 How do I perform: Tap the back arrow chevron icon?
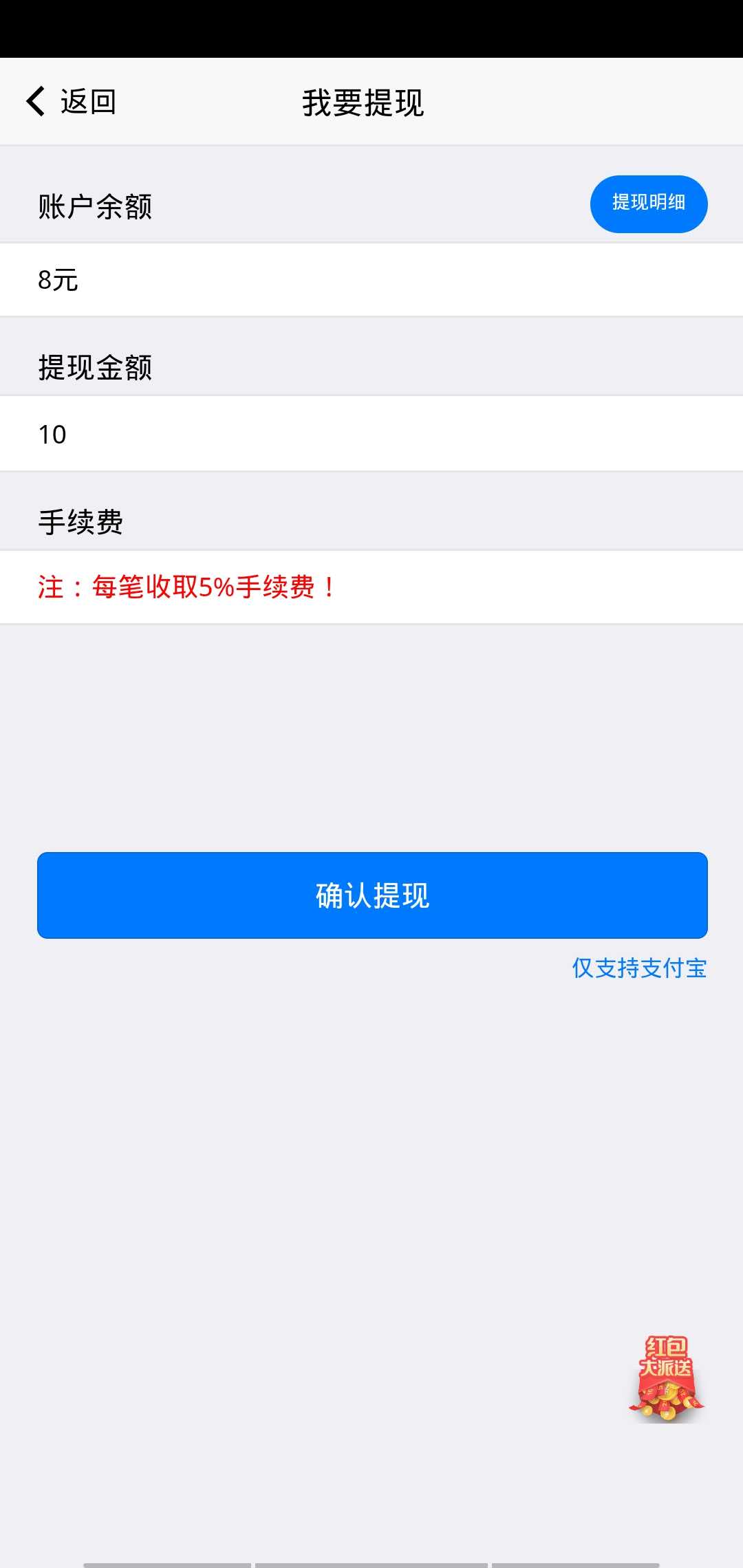click(x=36, y=100)
